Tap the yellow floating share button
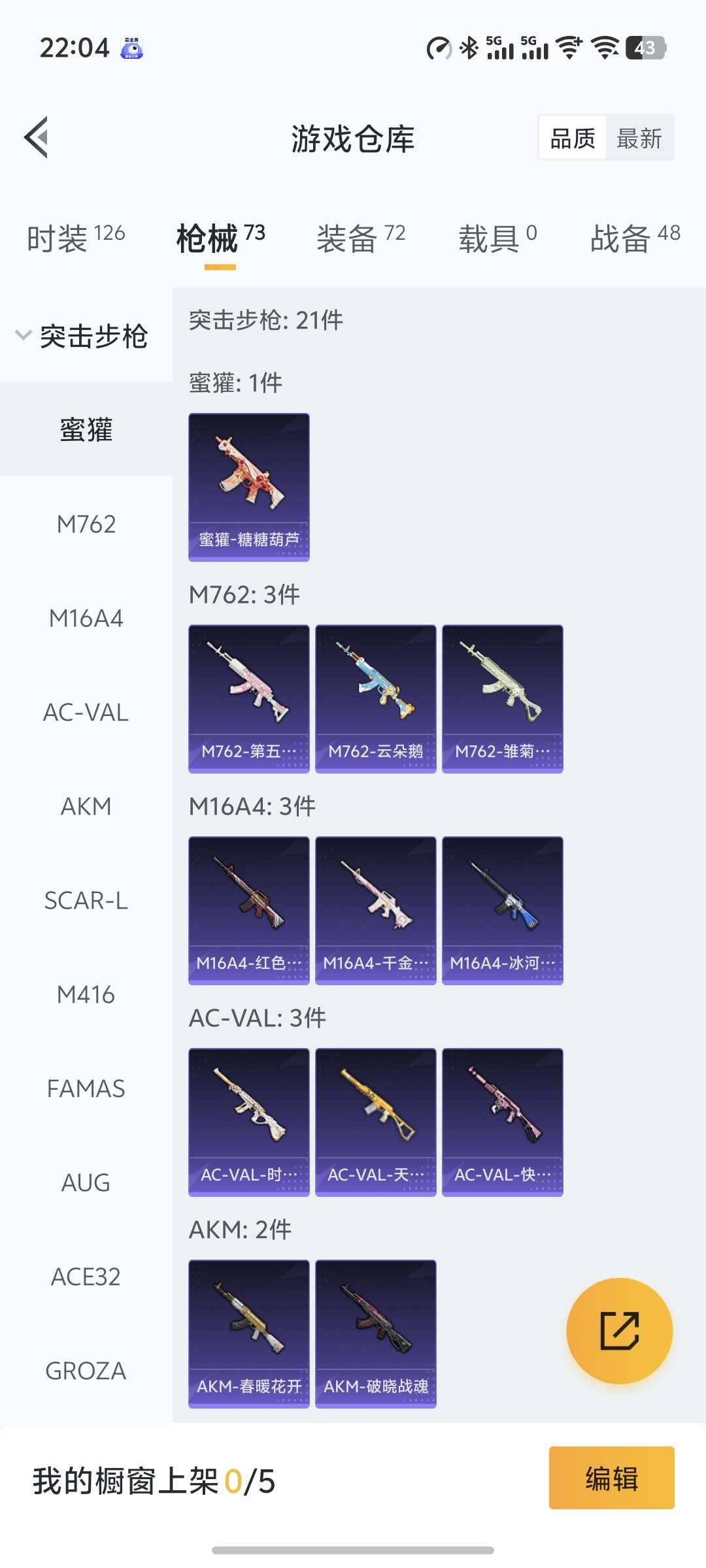 (619, 1330)
